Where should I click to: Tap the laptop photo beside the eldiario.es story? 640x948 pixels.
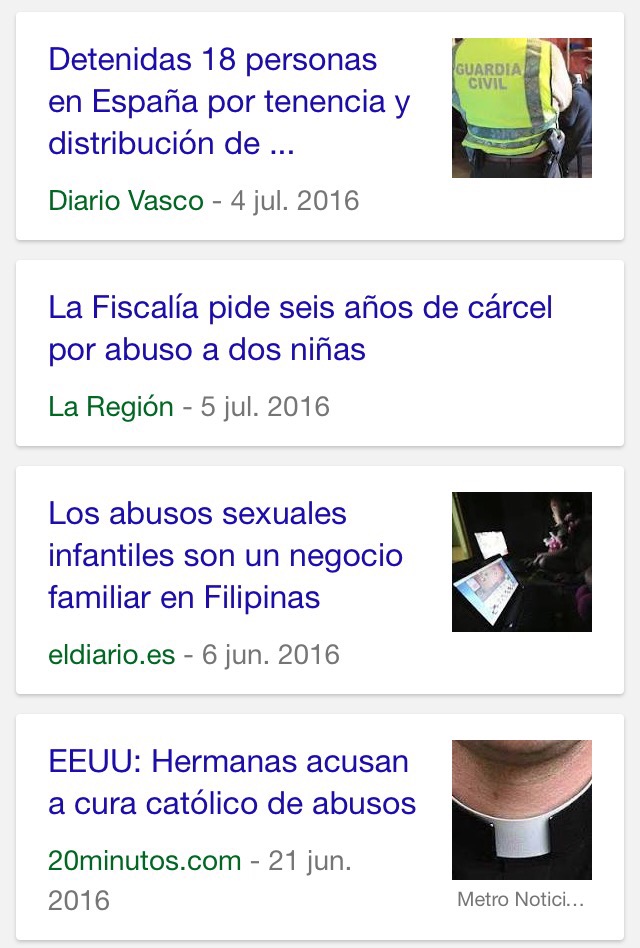click(x=521, y=562)
